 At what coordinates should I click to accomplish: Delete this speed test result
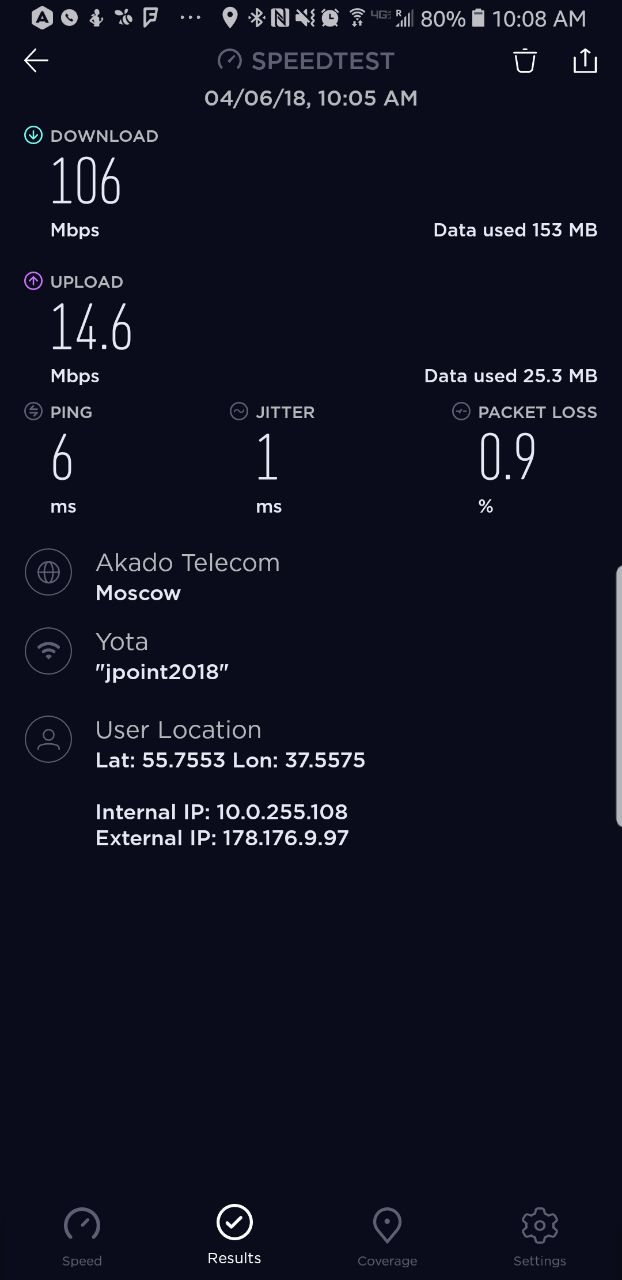click(525, 61)
